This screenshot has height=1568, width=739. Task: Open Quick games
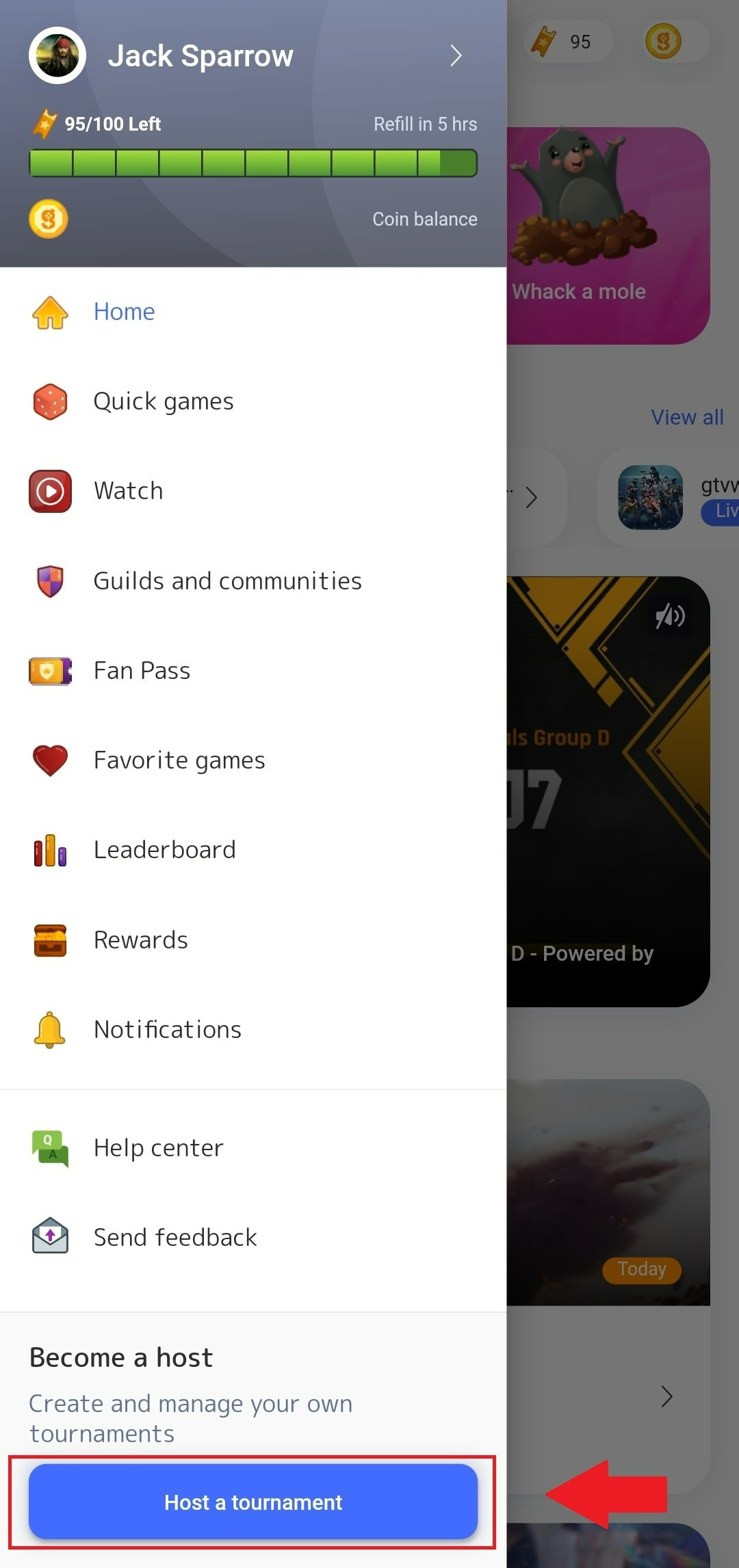163,401
